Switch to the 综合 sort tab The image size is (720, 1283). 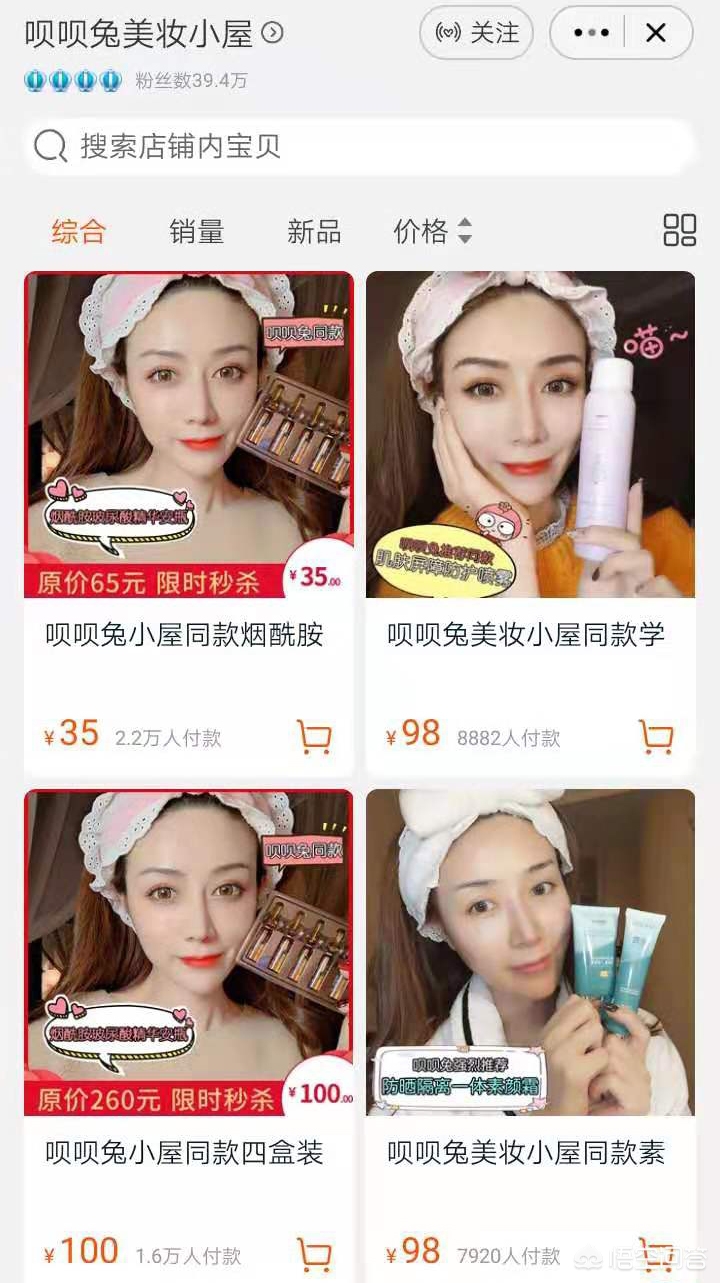click(79, 232)
